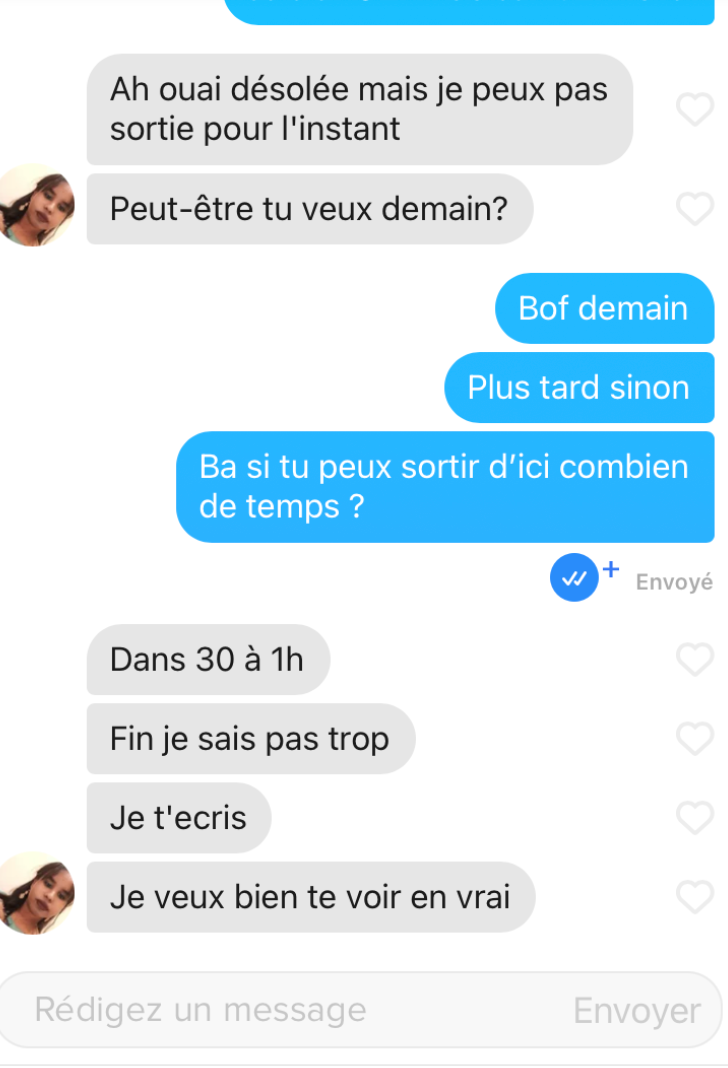This screenshot has height=1068, width=728.
Task: Like the message "Dans 30 à 1h"
Action: [695, 659]
